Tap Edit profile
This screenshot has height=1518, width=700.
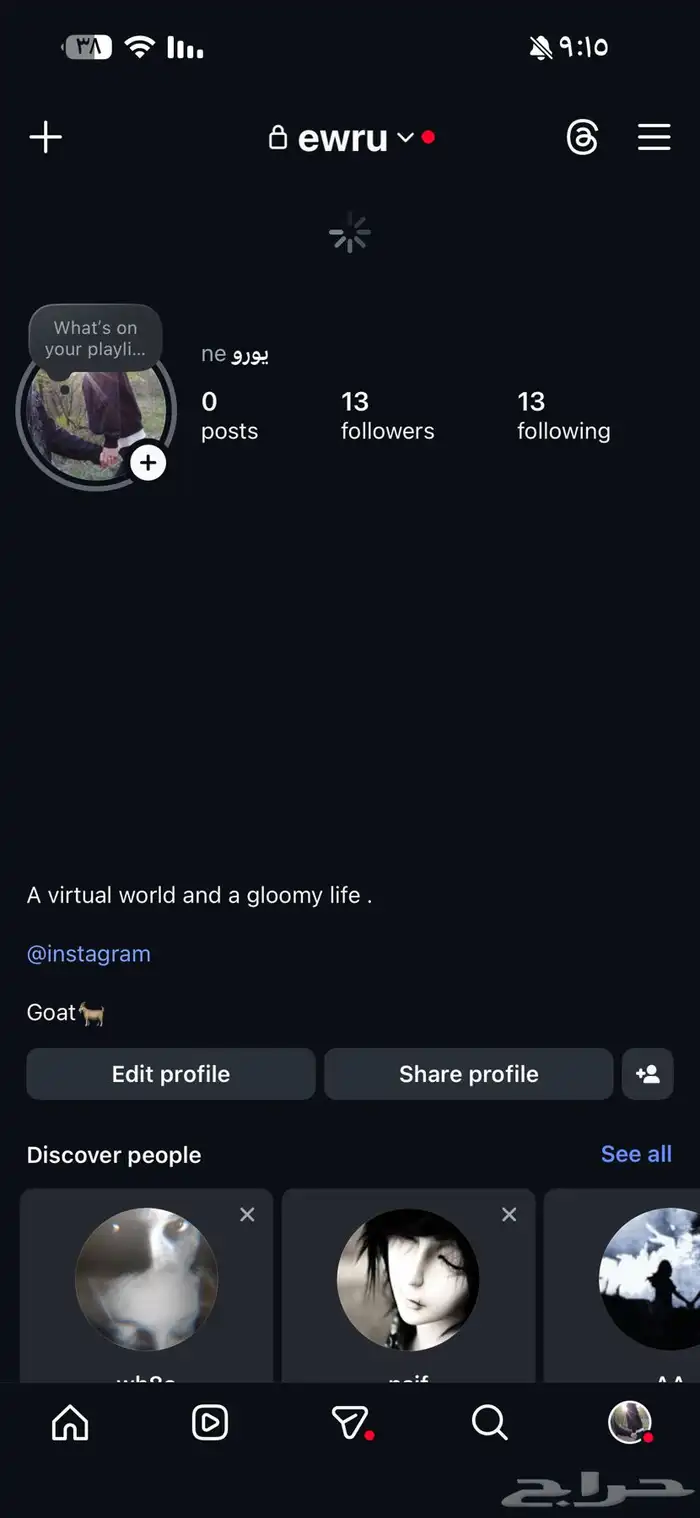click(x=171, y=1074)
